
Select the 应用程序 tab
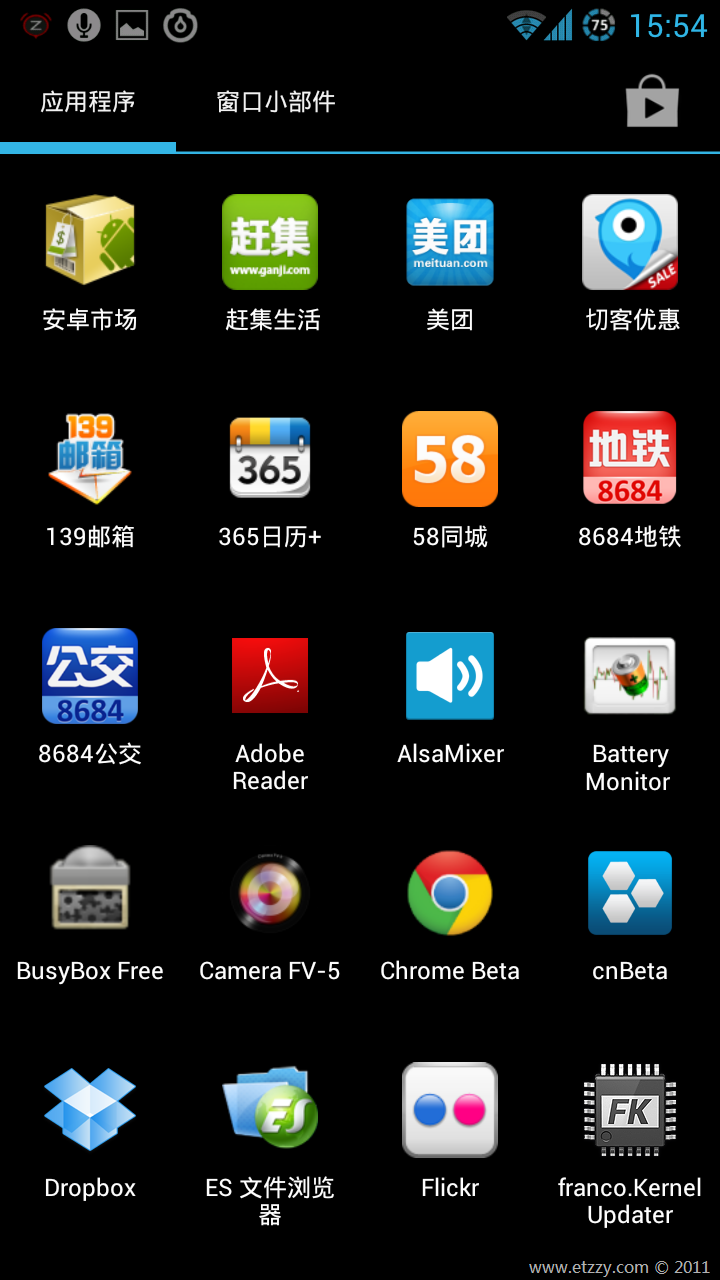pyautogui.click(x=88, y=102)
